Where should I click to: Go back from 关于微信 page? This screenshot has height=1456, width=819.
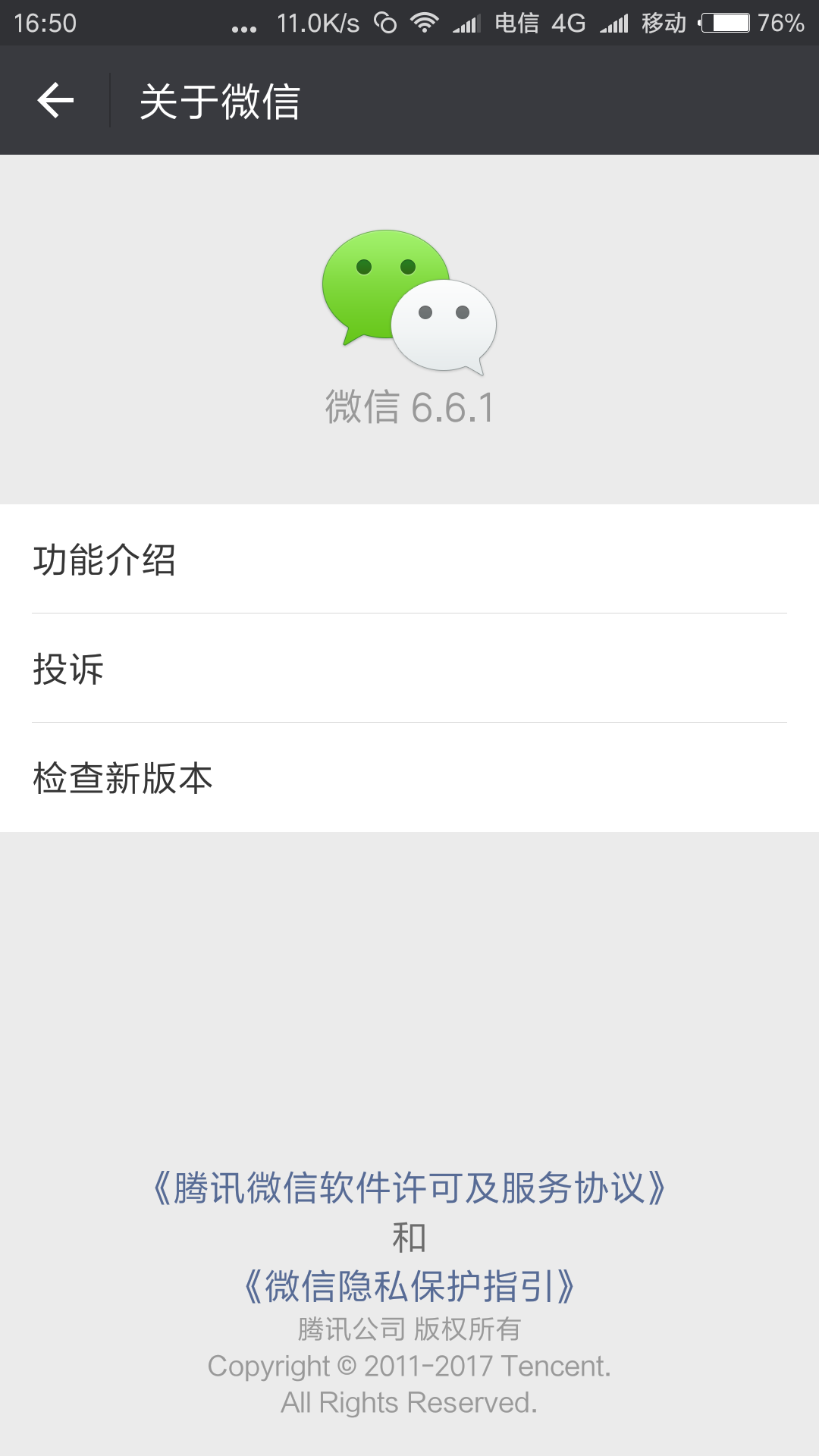(55, 100)
